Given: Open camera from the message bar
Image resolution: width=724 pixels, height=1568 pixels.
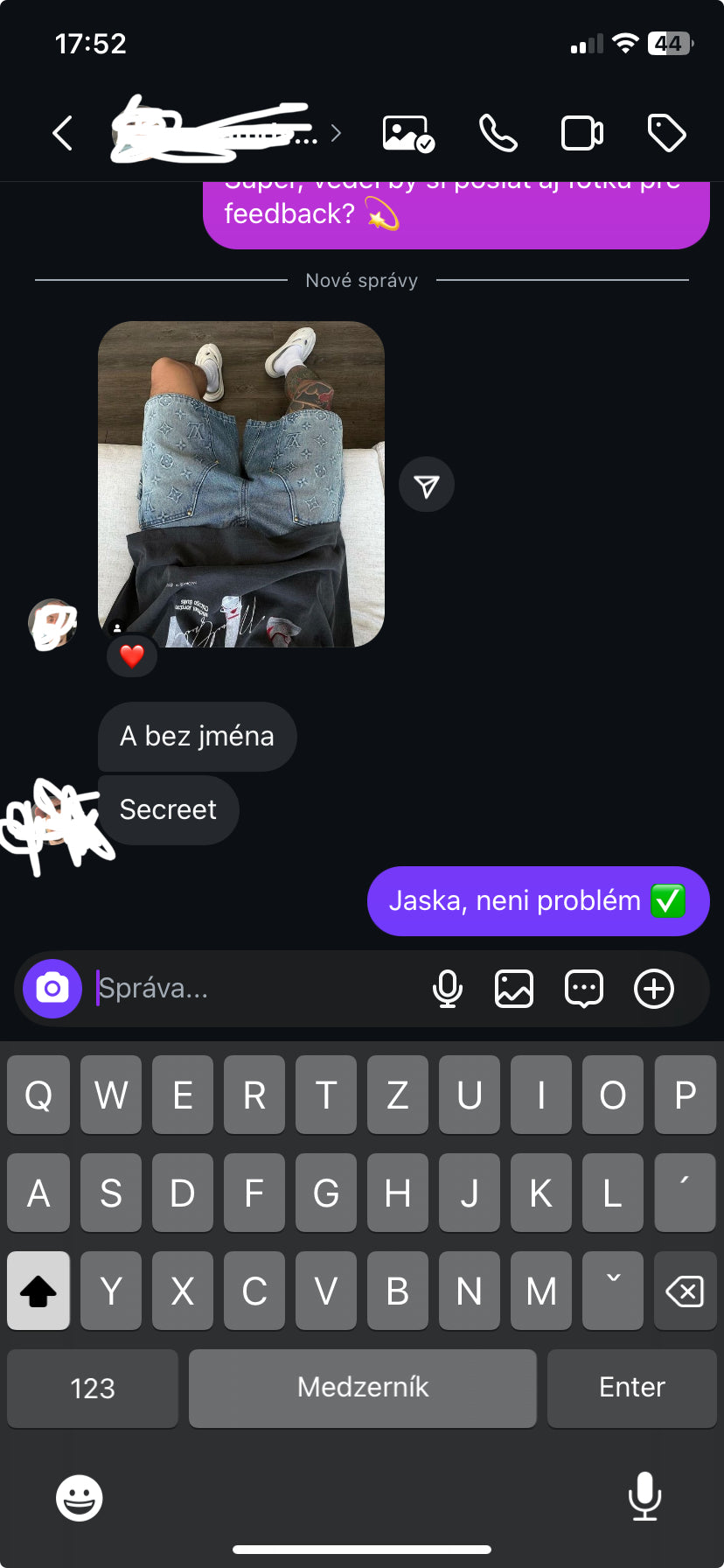Looking at the screenshot, I should click(52, 989).
